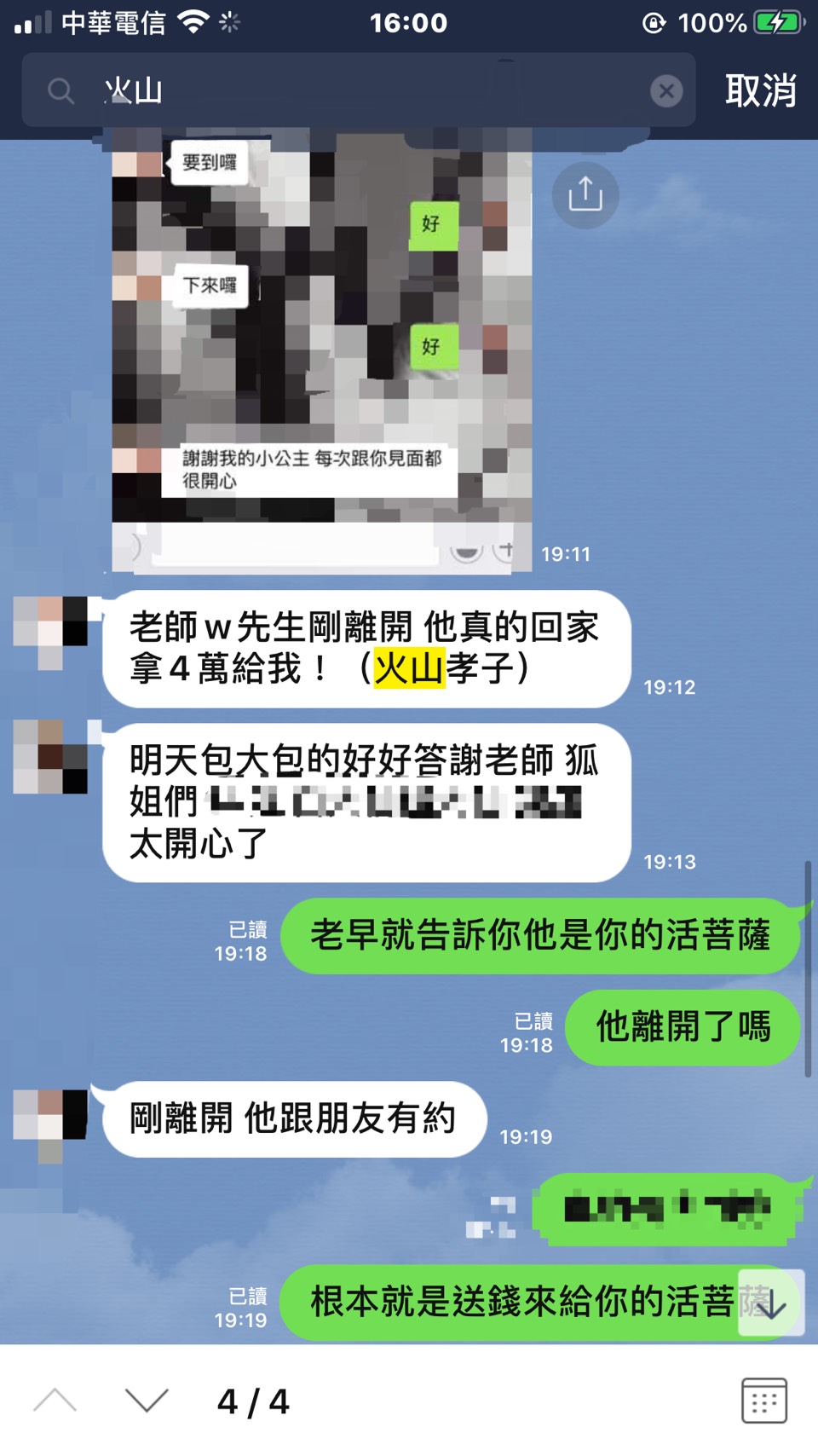
Task: Jump to the latest message
Action: coord(772,1304)
